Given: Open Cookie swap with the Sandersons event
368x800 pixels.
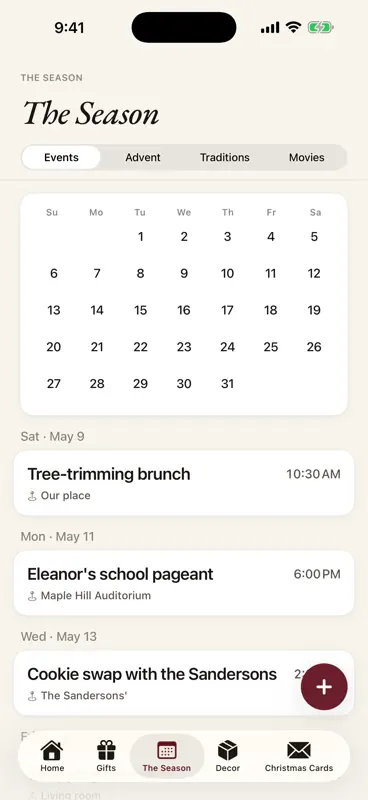Looking at the screenshot, I should (x=184, y=683).
